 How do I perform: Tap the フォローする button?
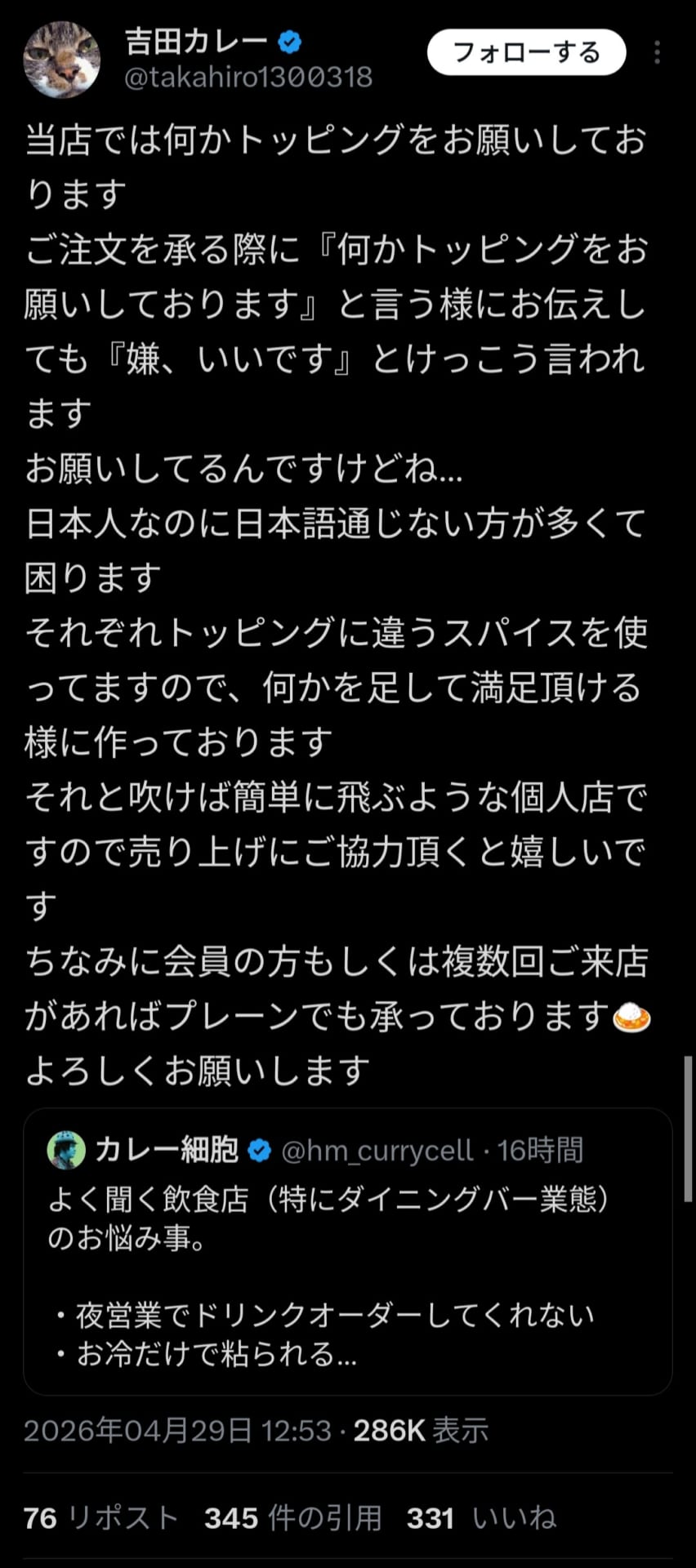[526, 53]
